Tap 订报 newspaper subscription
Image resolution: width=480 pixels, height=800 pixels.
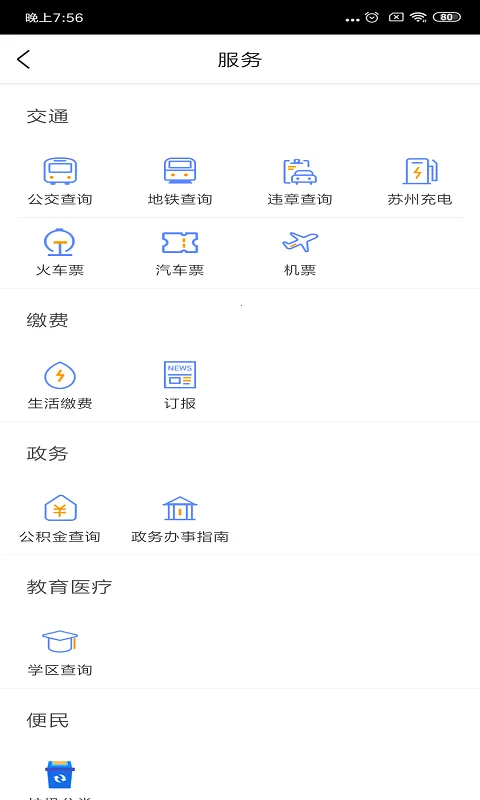click(180, 386)
